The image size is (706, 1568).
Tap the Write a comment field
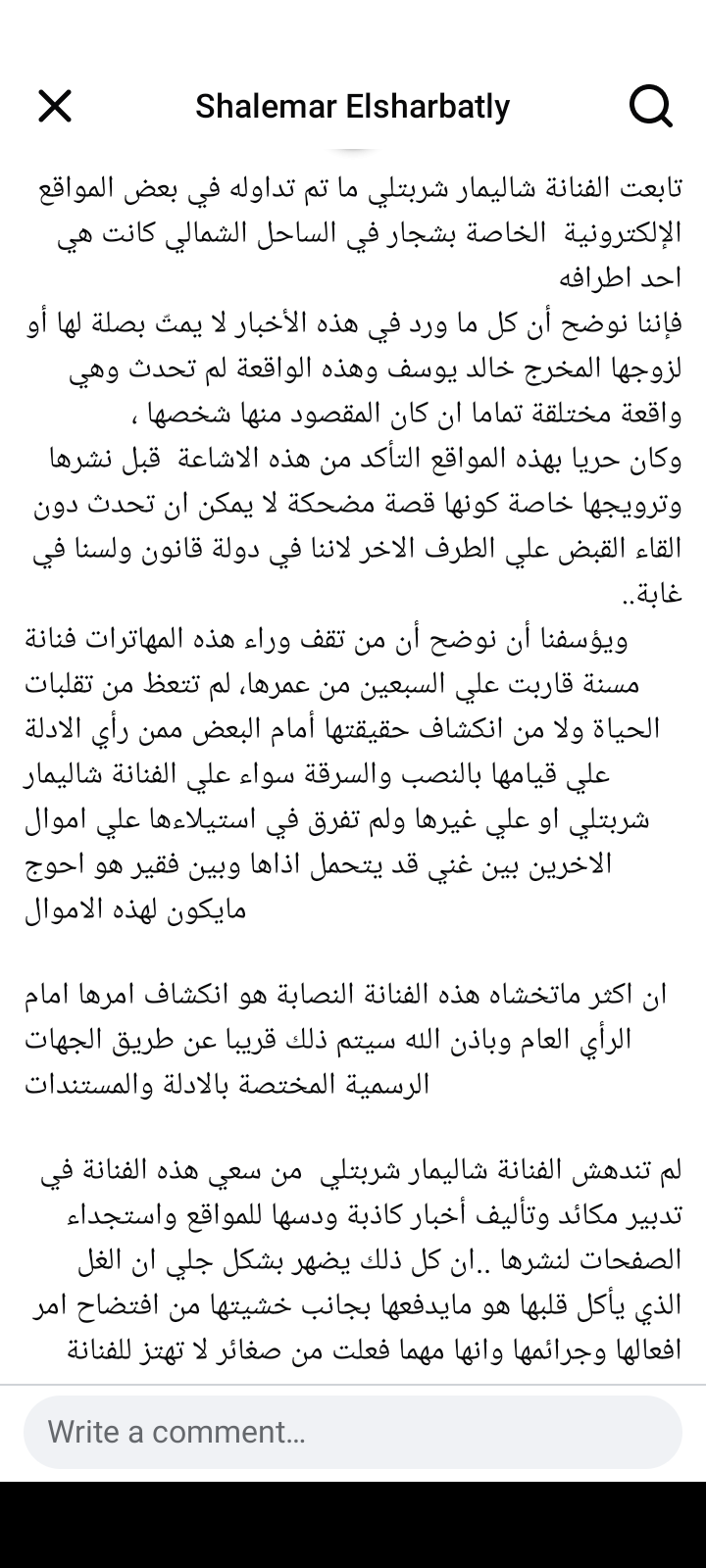pos(353,1432)
